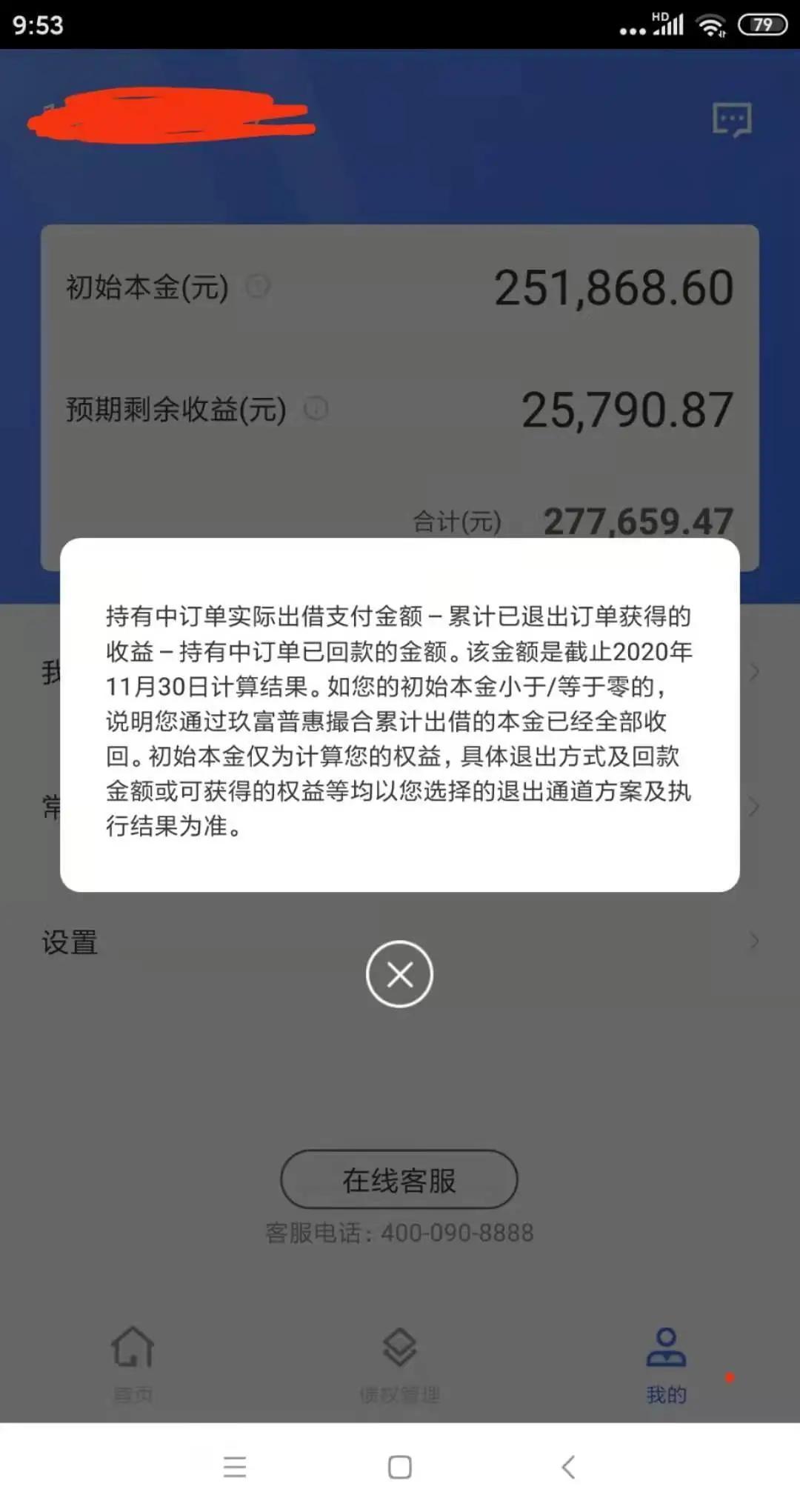
Task: Open the messages icon
Action: tap(732, 119)
